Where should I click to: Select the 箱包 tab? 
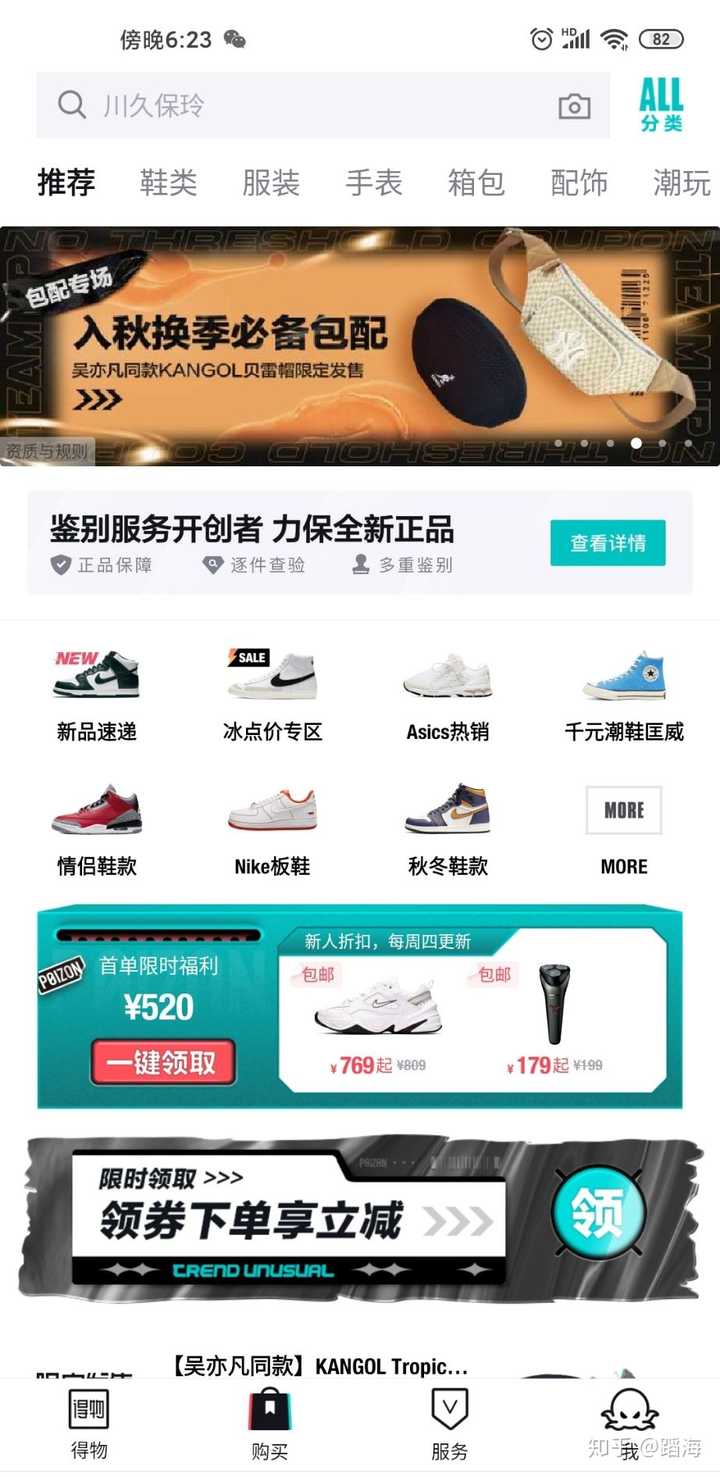pos(476,183)
